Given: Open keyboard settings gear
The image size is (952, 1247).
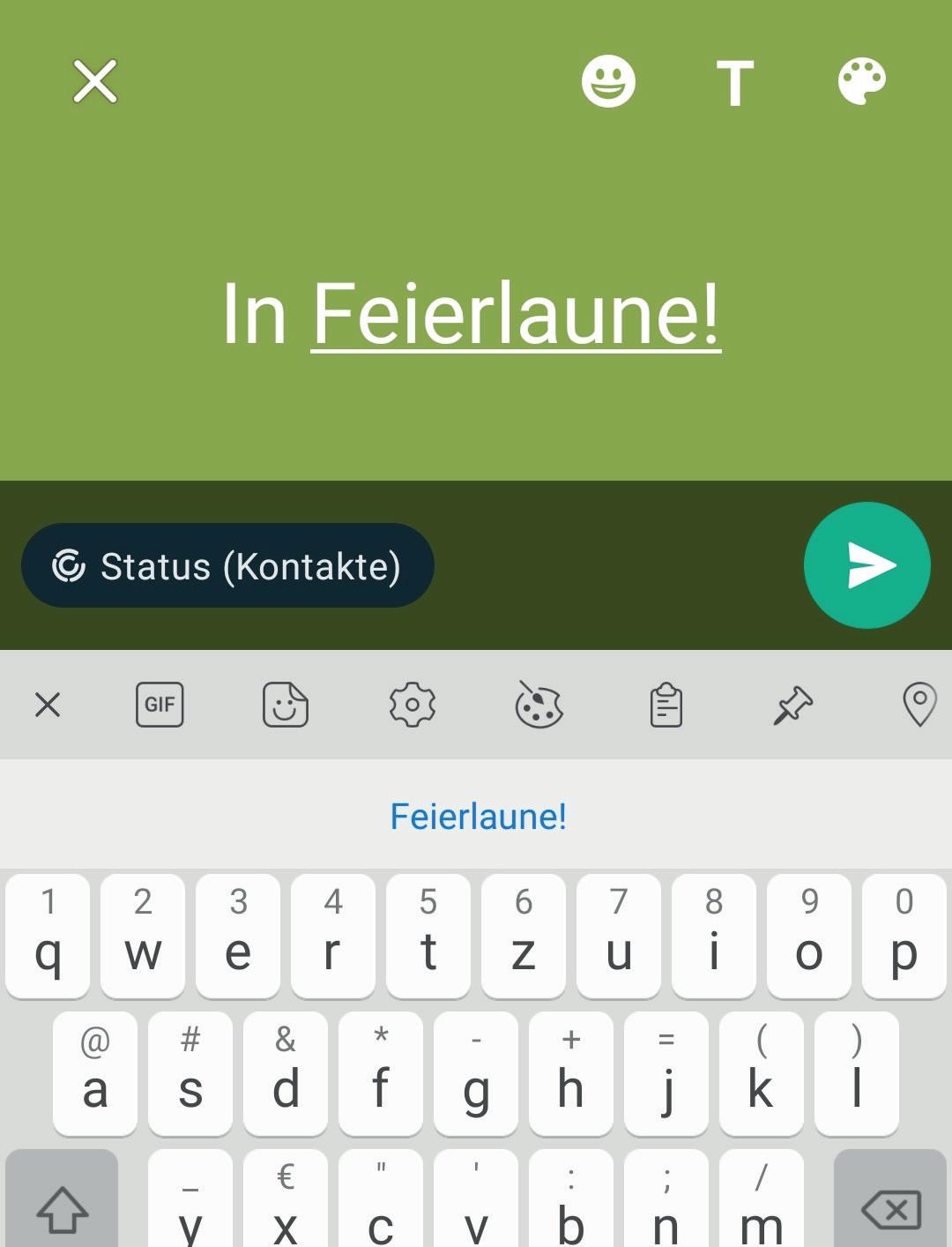Looking at the screenshot, I should [x=412, y=705].
